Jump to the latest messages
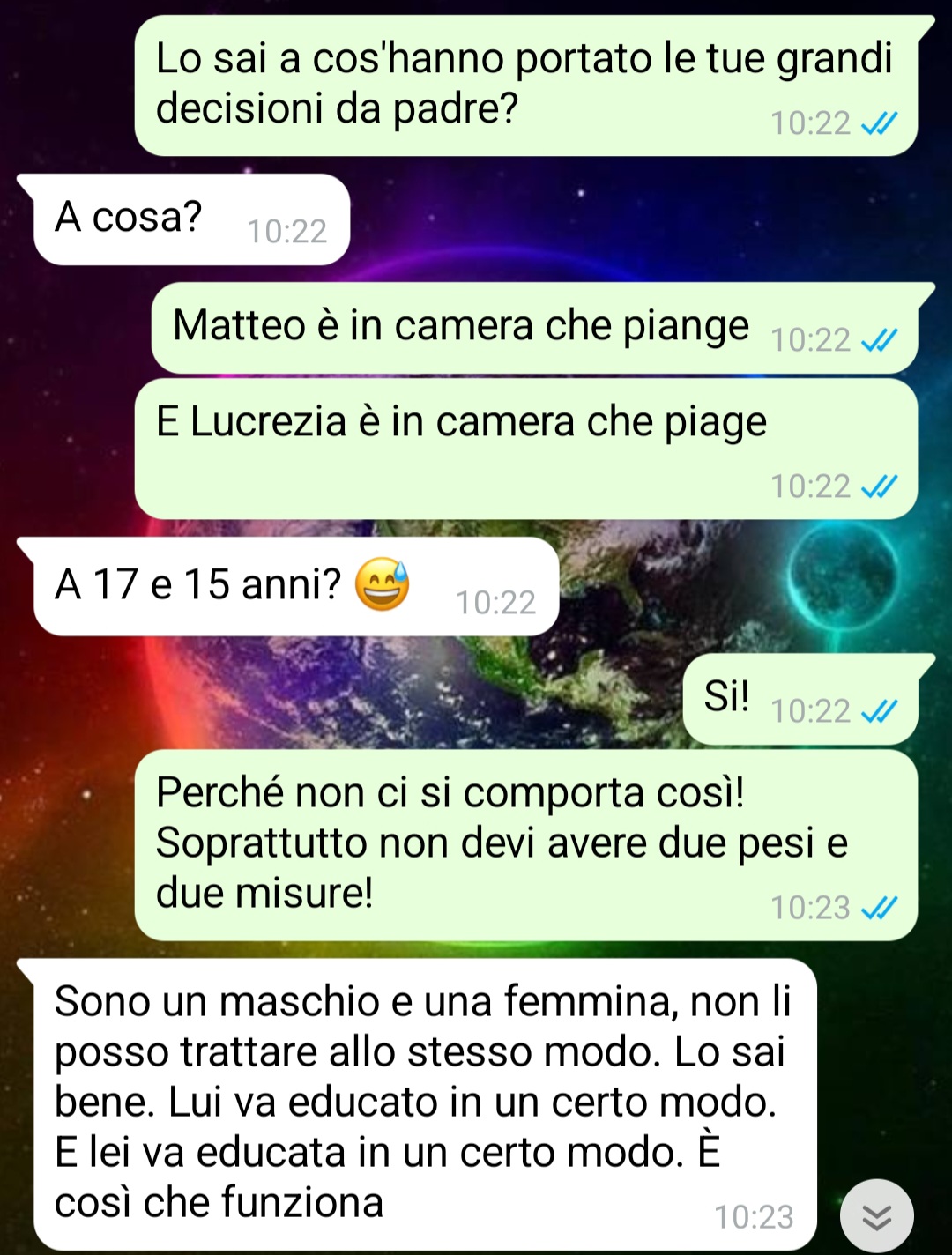Viewport: 952px width, 1255px height. pyautogui.click(x=876, y=1216)
